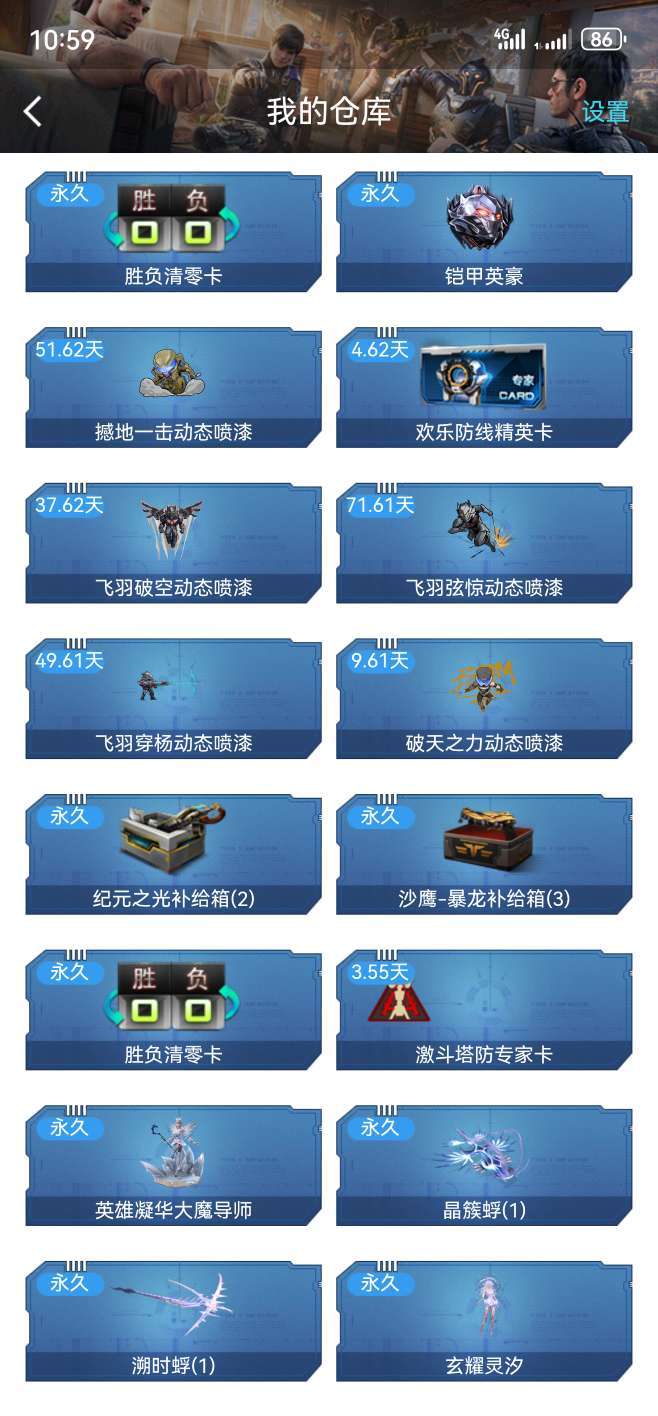
Task: Open 设置 in the top bar
Action: (x=605, y=112)
